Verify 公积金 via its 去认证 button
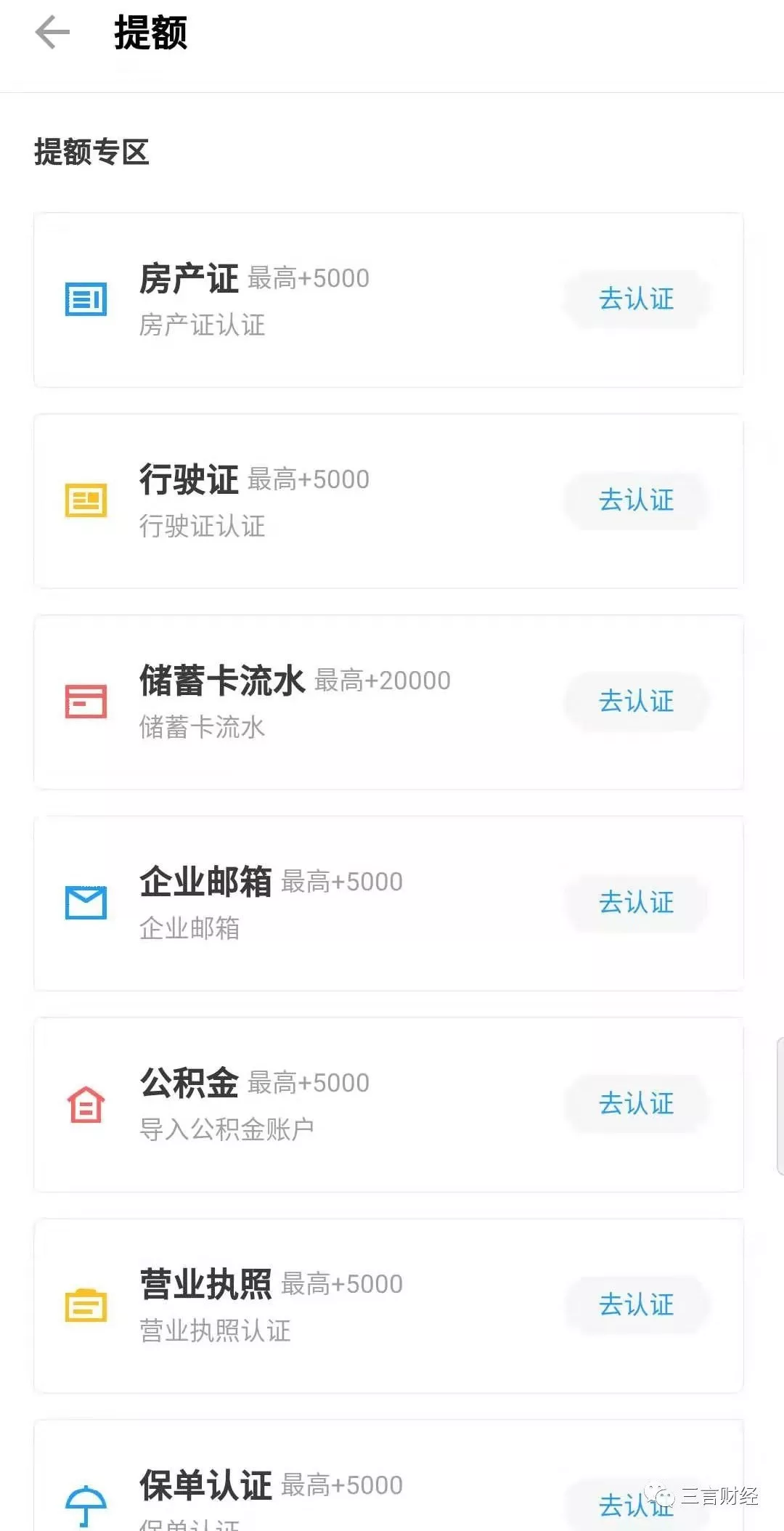 (637, 1103)
